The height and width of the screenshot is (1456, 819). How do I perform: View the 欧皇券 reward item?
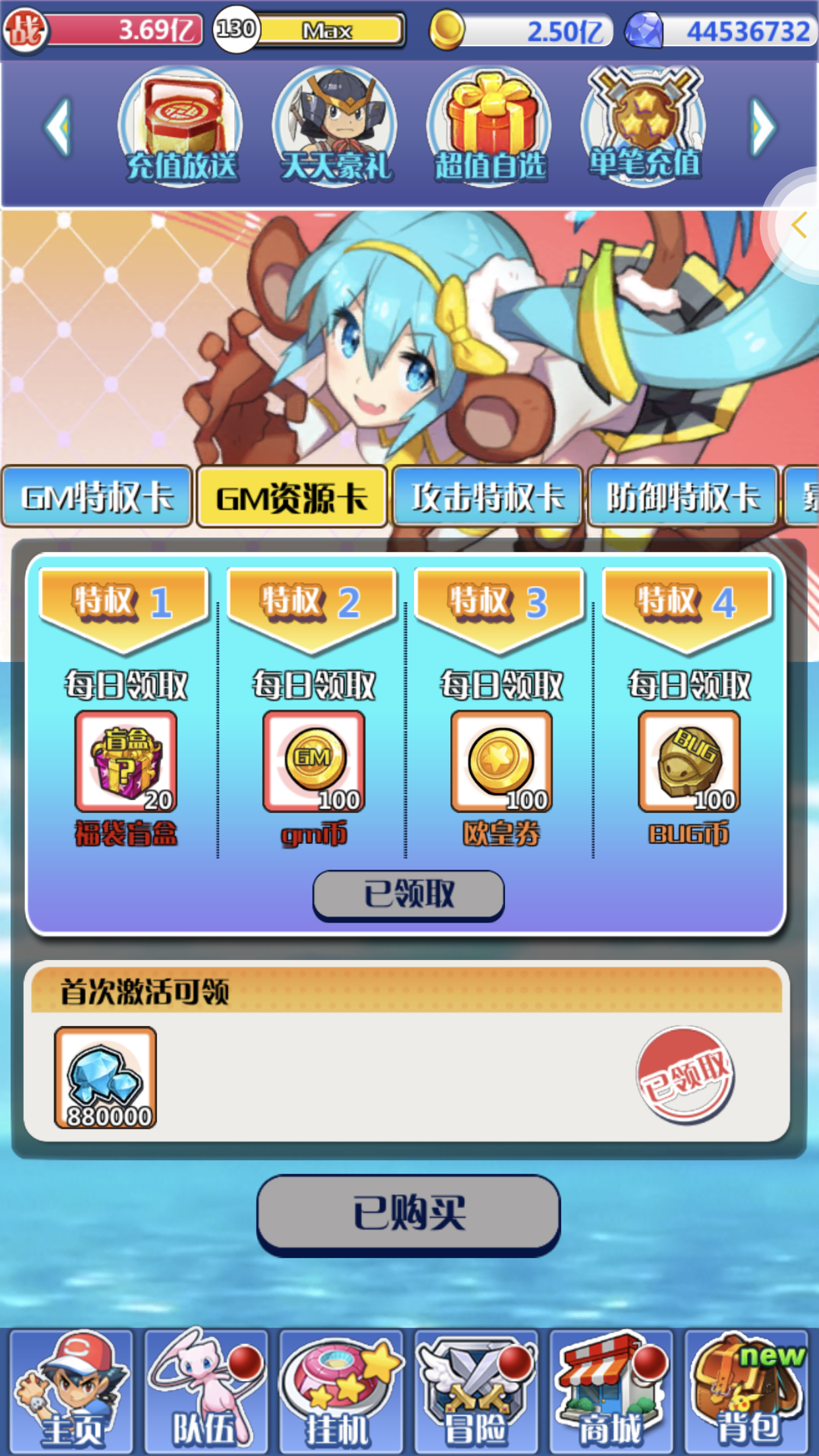click(501, 762)
